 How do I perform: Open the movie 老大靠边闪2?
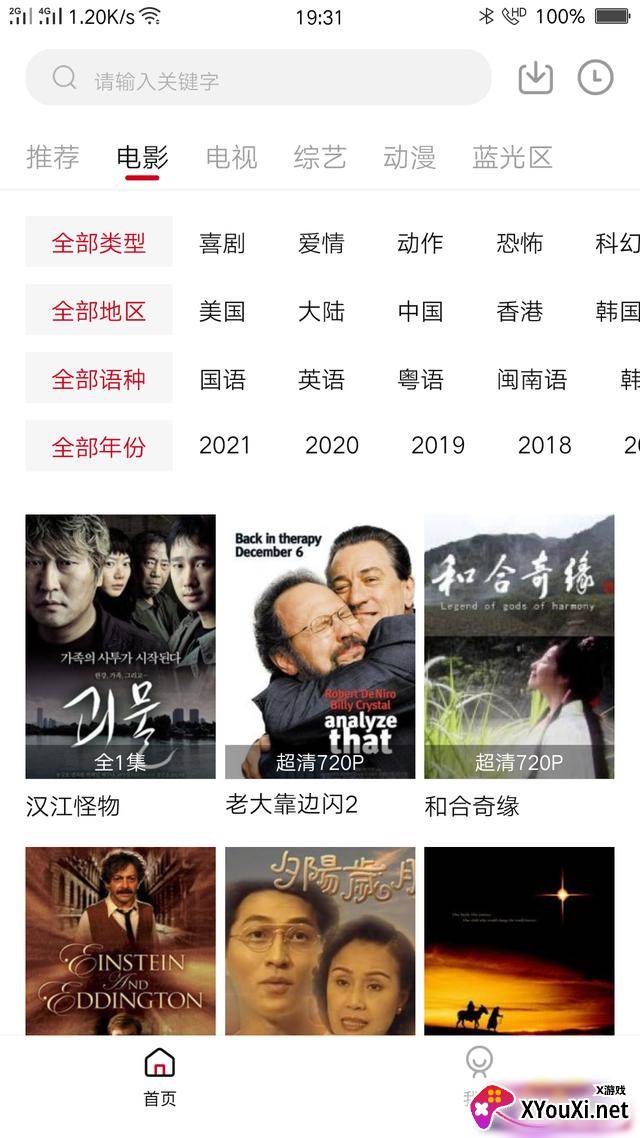[x=319, y=647]
